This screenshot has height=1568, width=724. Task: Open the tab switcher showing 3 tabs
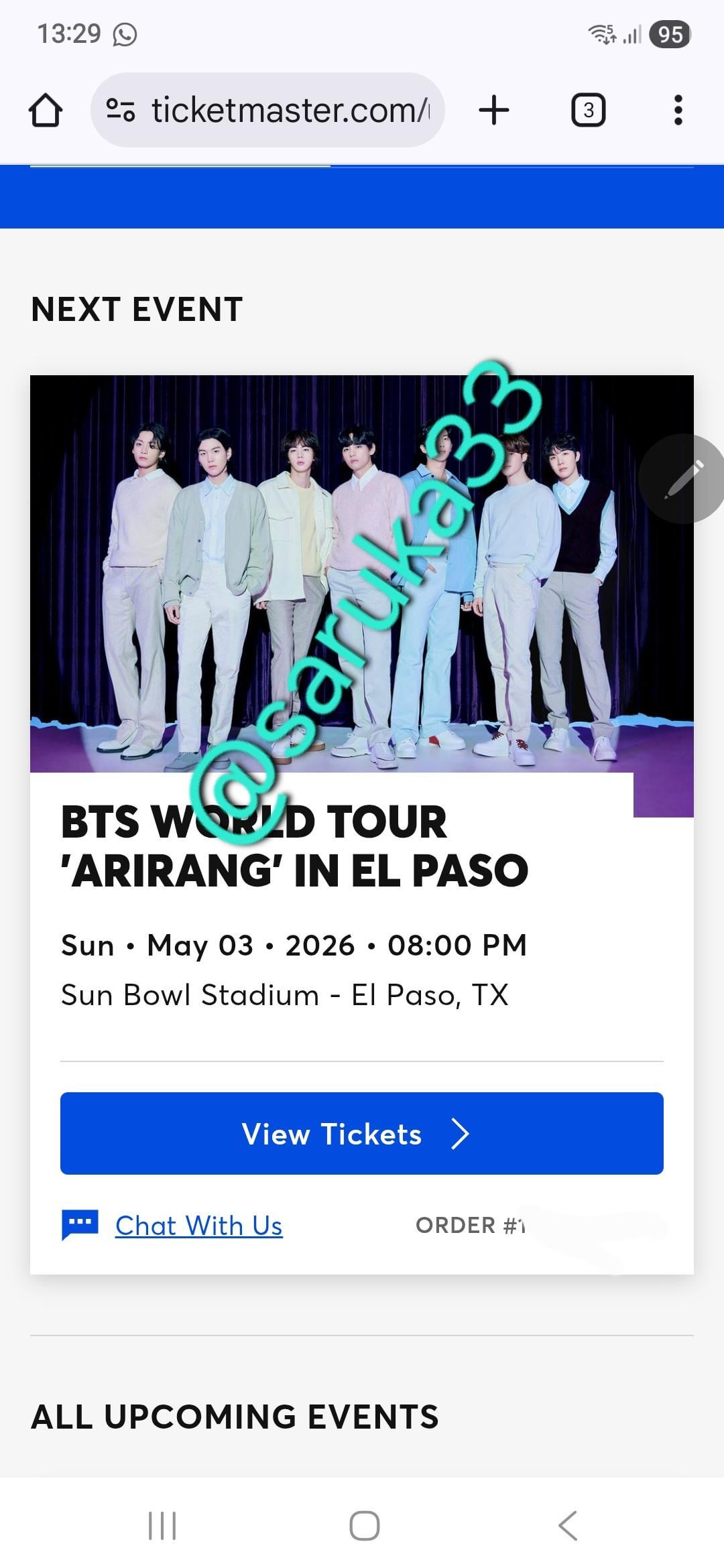point(588,109)
